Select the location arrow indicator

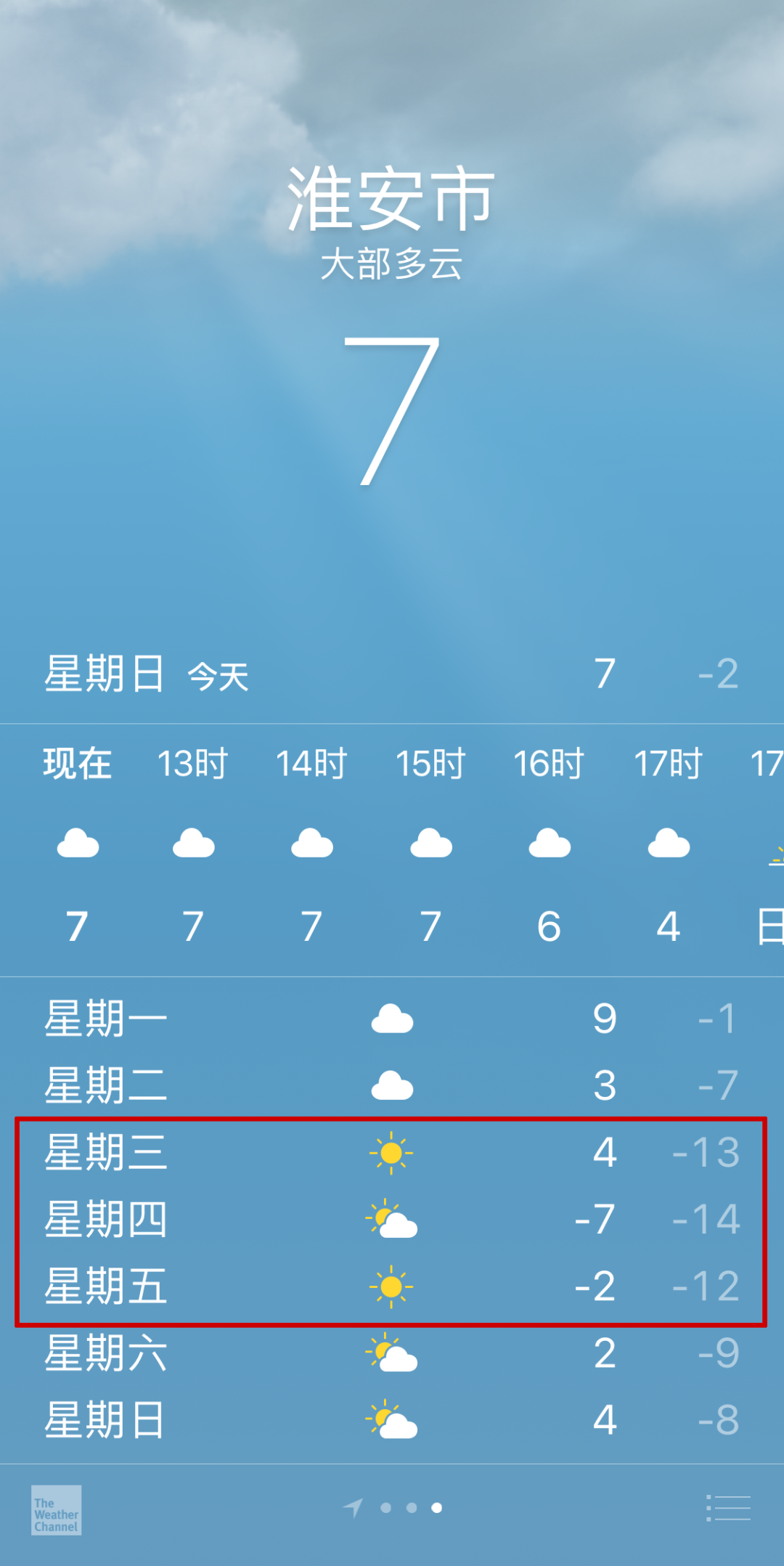tap(354, 1509)
